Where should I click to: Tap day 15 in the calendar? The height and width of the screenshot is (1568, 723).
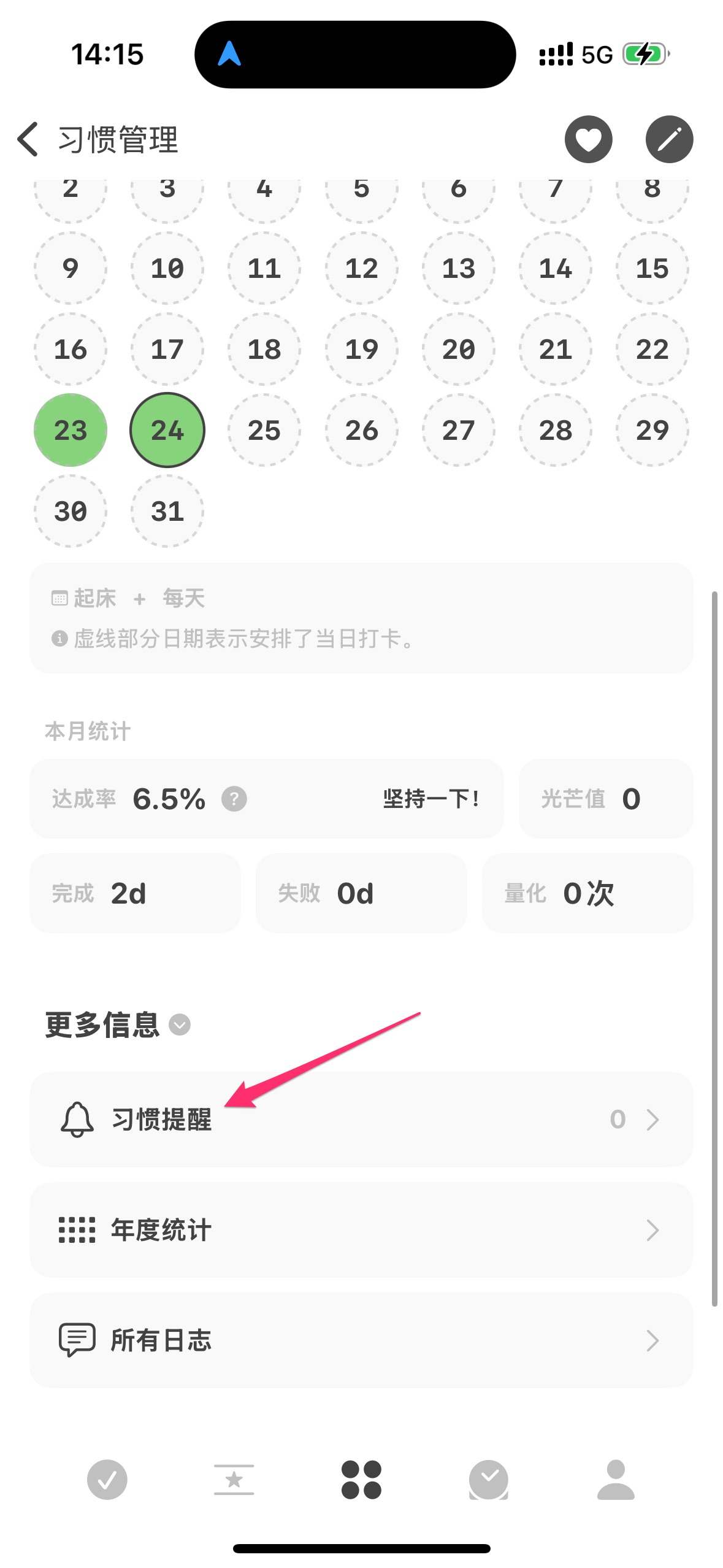tap(652, 268)
